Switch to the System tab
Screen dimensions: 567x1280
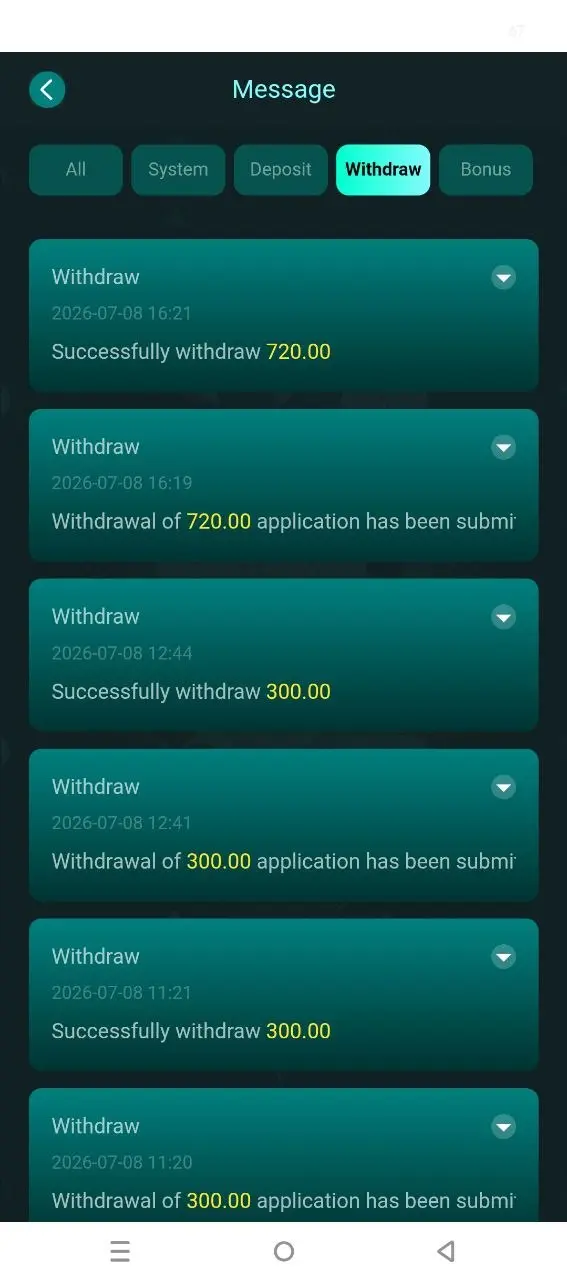click(178, 170)
